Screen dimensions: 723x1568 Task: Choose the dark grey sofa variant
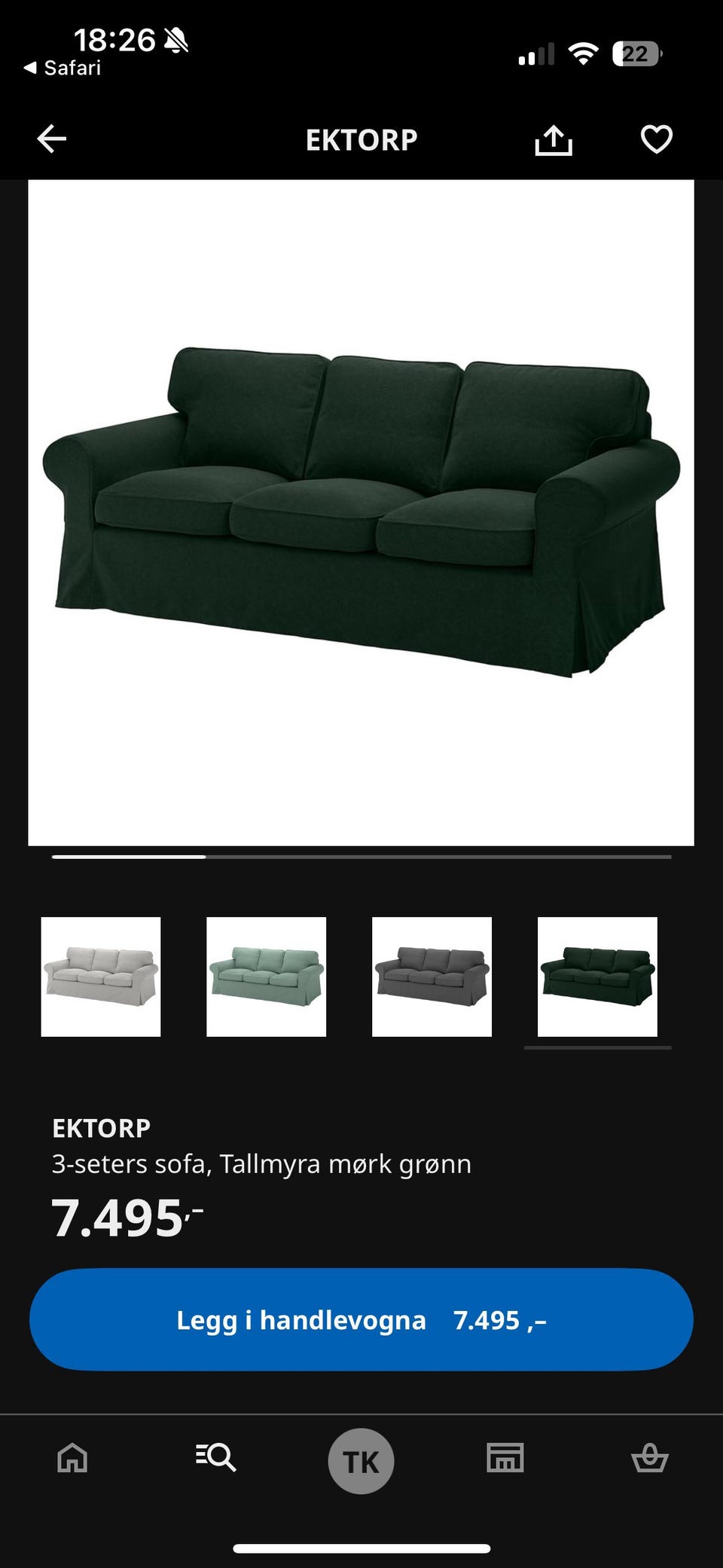pos(432,977)
